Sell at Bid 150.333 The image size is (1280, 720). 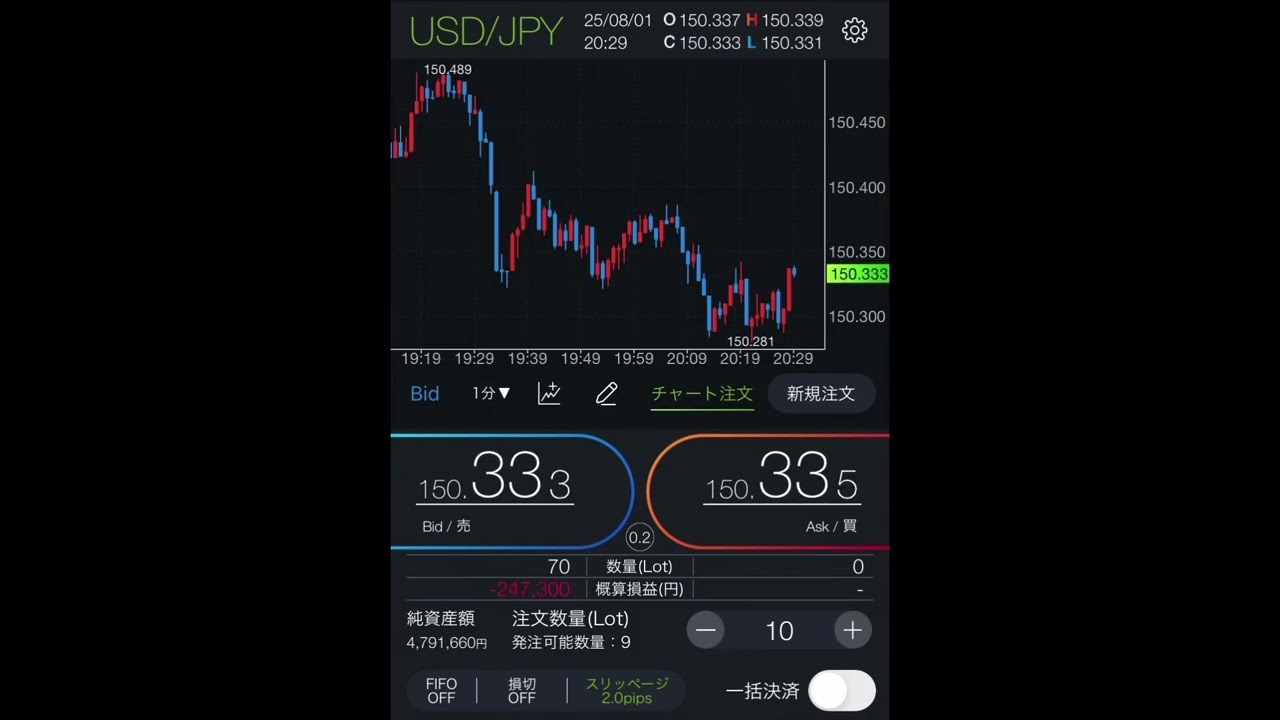pos(510,492)
